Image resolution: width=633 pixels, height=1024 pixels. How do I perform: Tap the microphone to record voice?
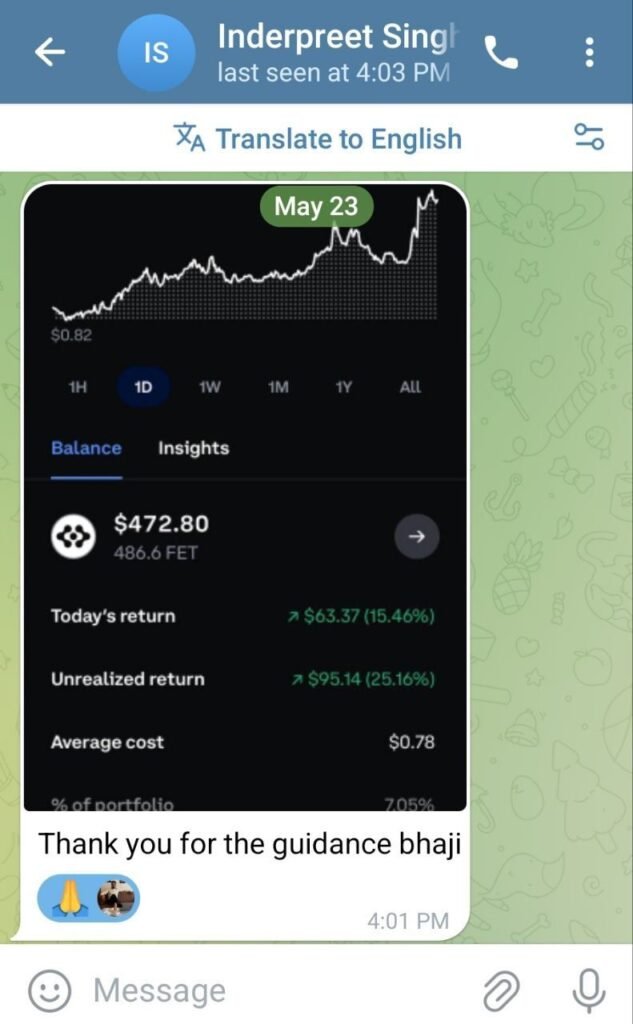tap(588, 991)
